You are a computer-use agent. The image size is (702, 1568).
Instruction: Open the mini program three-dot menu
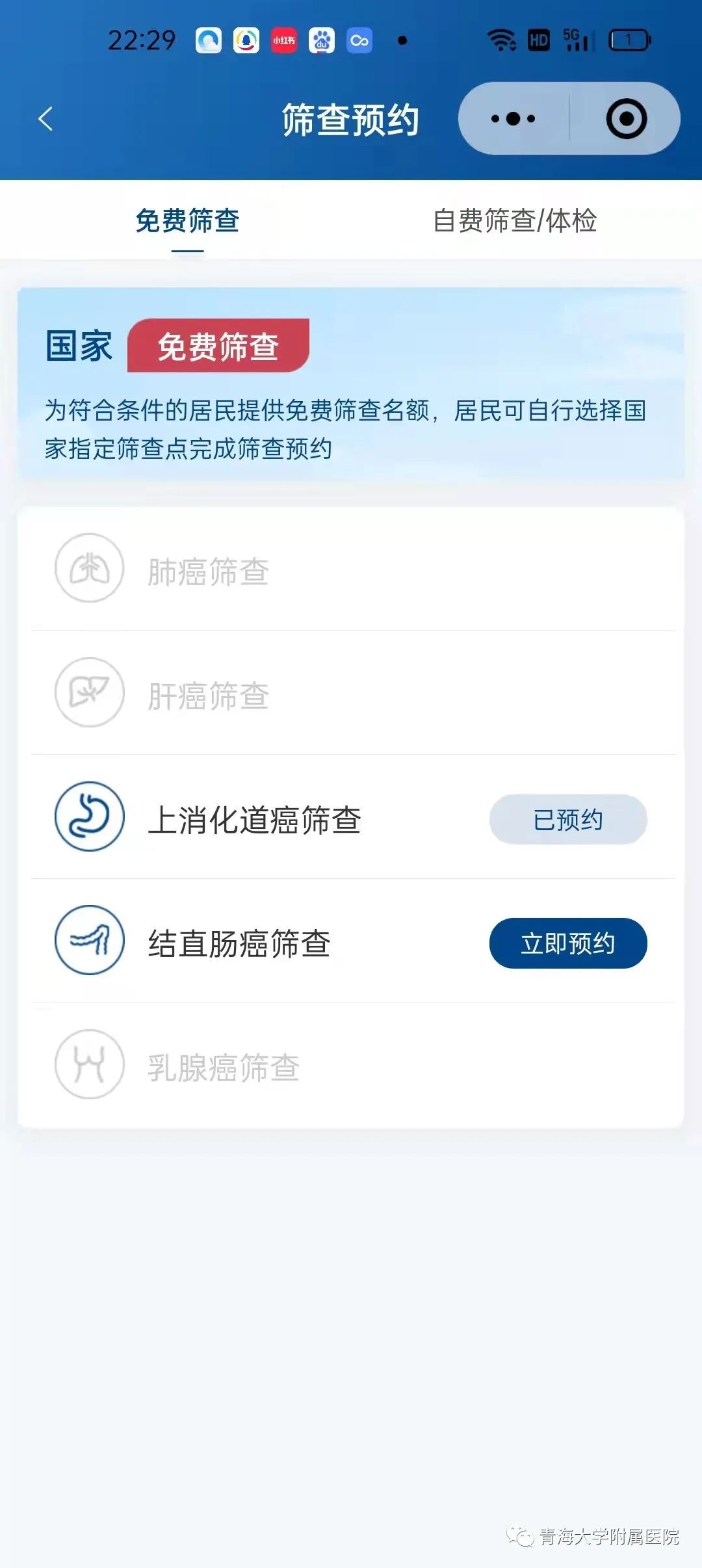[x=513, y=119]
